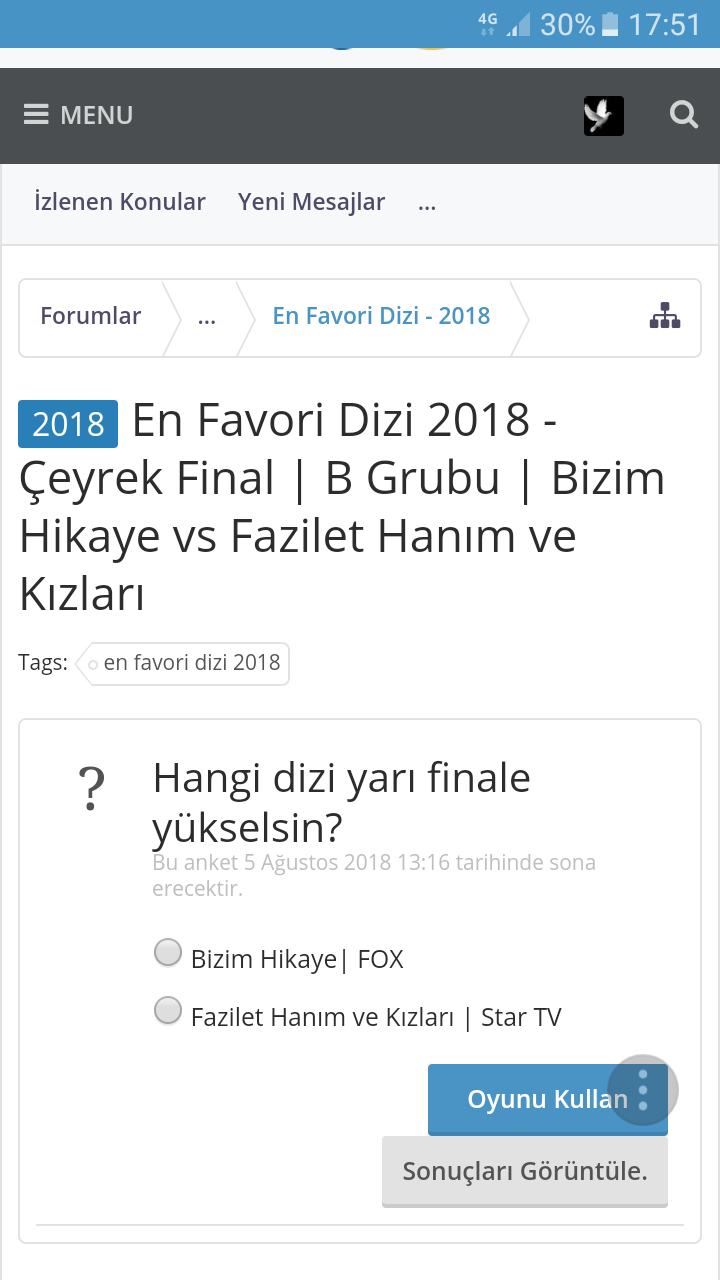720x1280 pixels.
Task: Open the Forumlar breadcrumb
Action: 91,316
